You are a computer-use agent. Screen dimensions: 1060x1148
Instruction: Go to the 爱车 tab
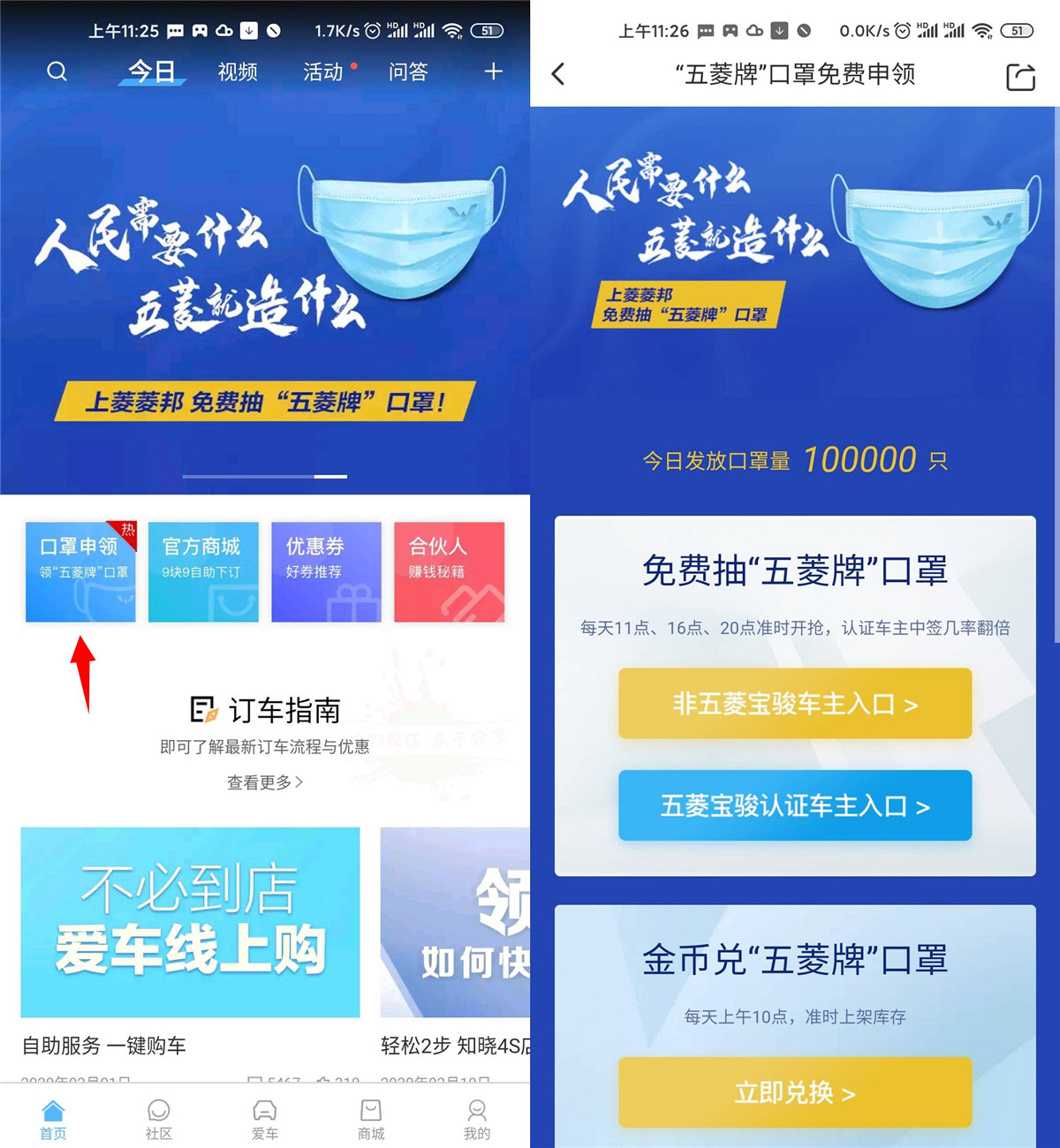pos(265,1119)
